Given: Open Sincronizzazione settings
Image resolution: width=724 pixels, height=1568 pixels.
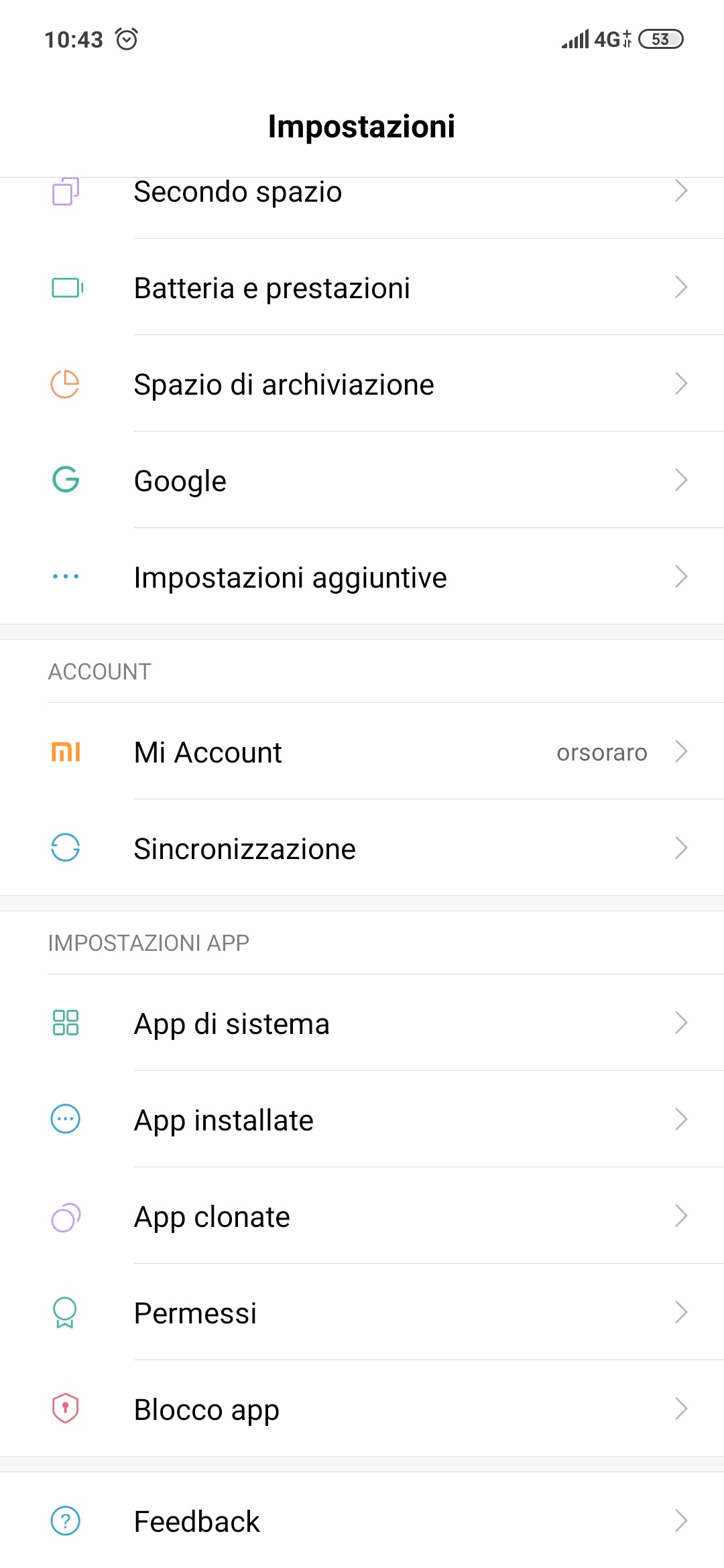Looking at the screenshot, I should pos(362,848).
